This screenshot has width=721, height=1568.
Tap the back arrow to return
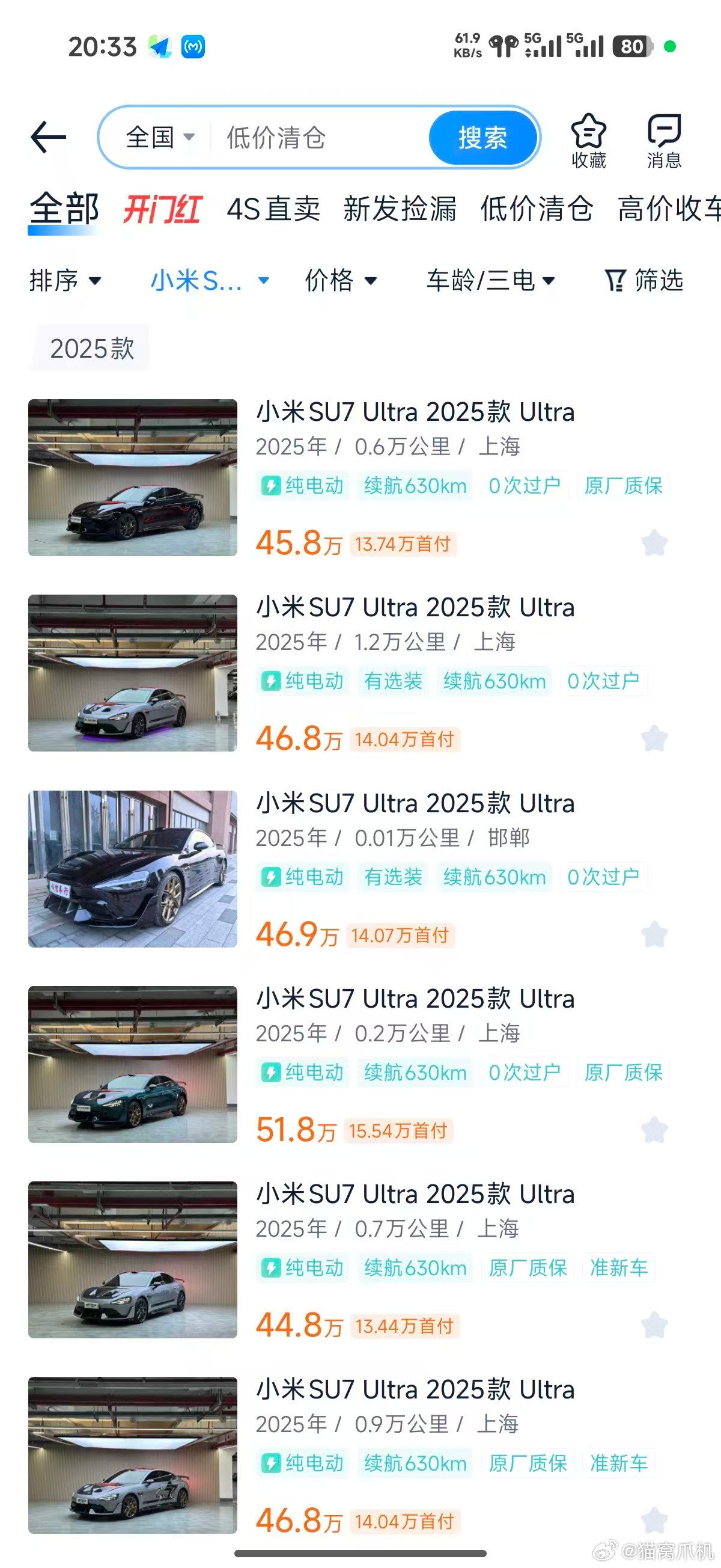(x=49, y=137)
